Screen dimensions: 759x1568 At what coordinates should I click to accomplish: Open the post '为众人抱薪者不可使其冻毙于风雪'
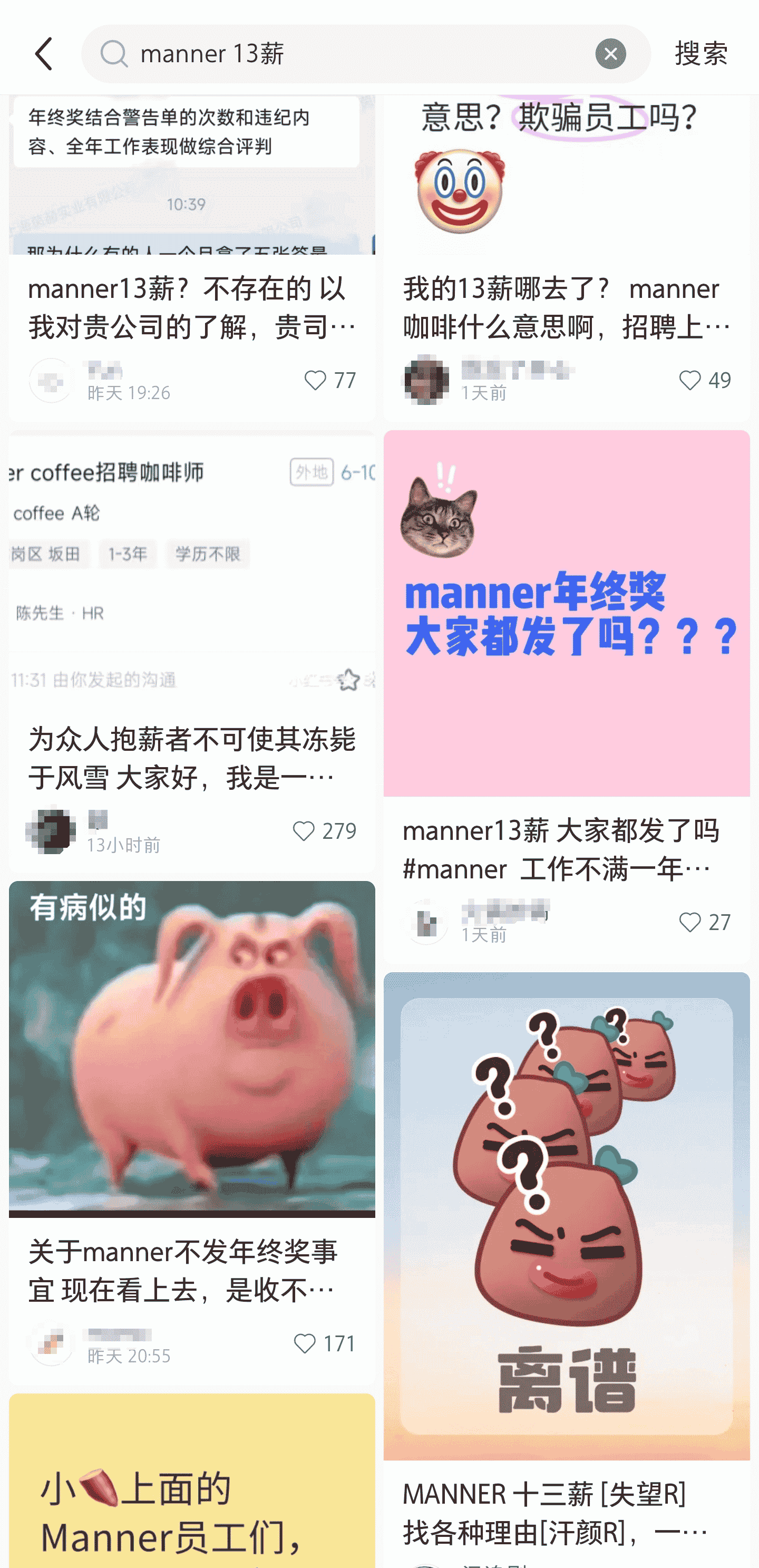192,758
